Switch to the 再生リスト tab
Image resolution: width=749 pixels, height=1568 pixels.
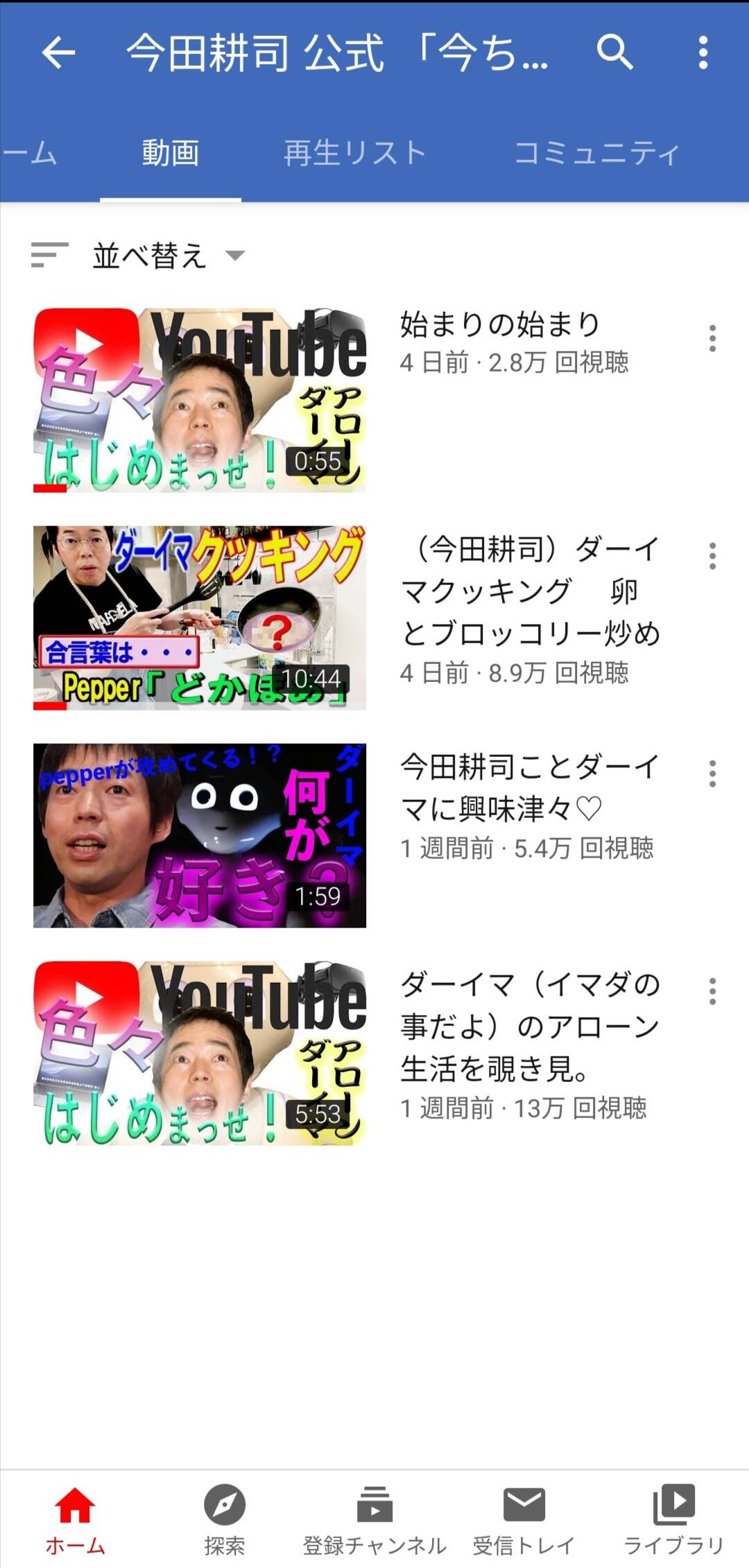tap(354, 153)
